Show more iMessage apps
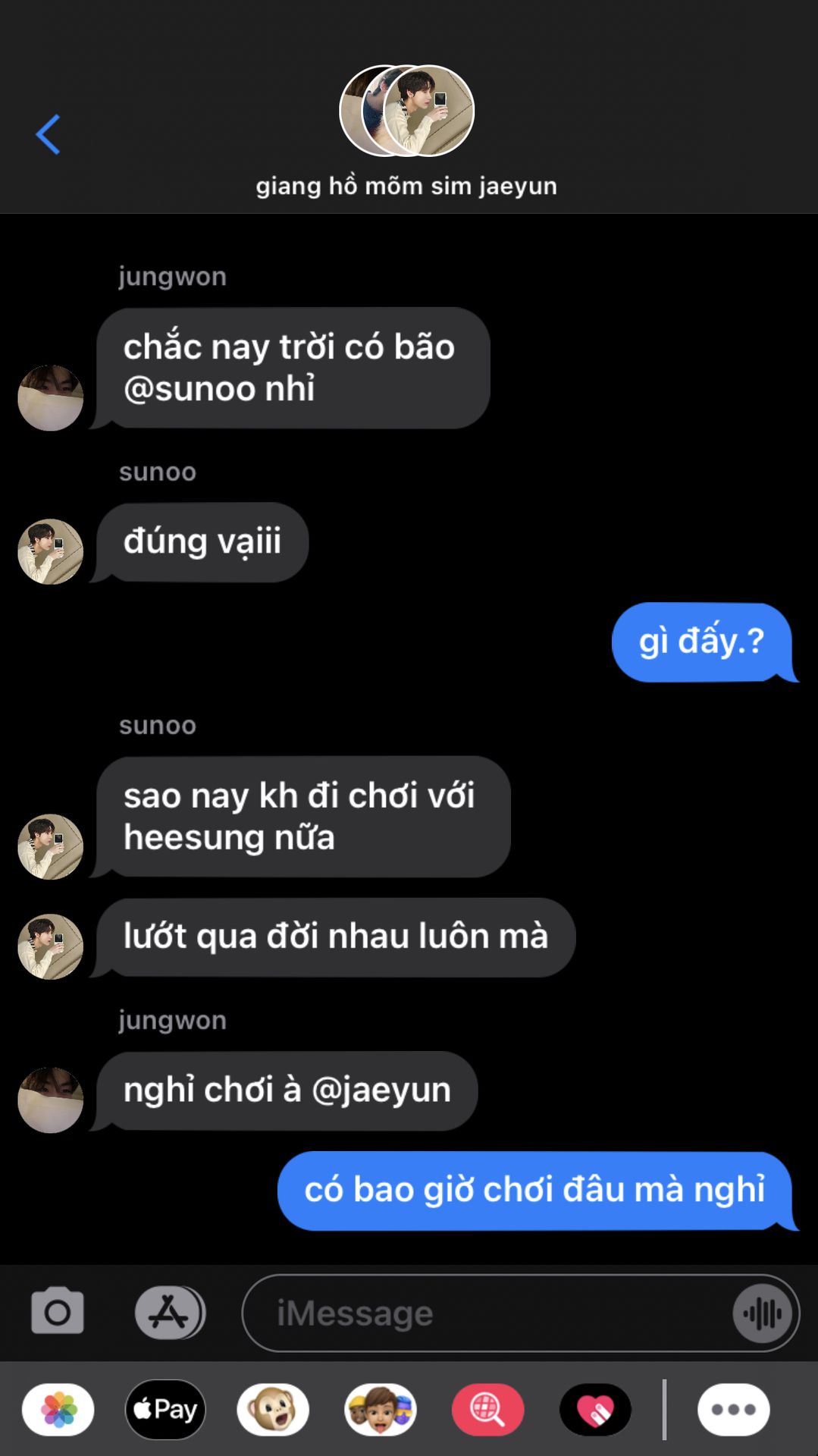Viewport: 818px width, 1456px height. [x=733, y=1410]
